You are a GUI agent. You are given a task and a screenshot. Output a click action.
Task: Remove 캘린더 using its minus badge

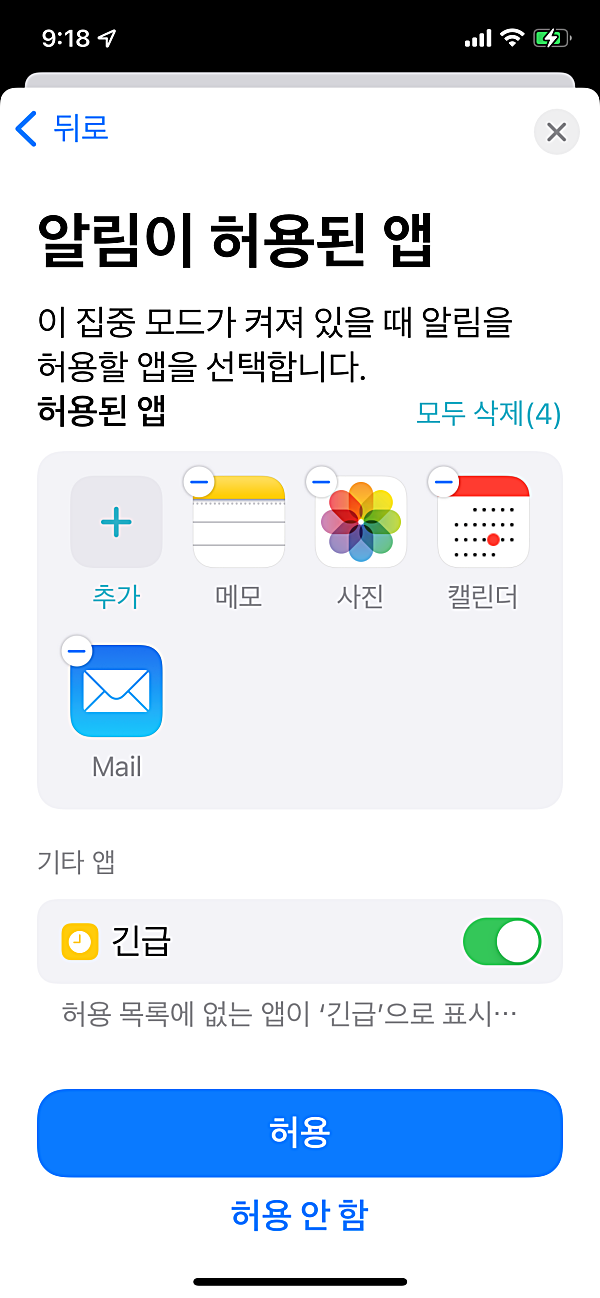tap(443, 483)
